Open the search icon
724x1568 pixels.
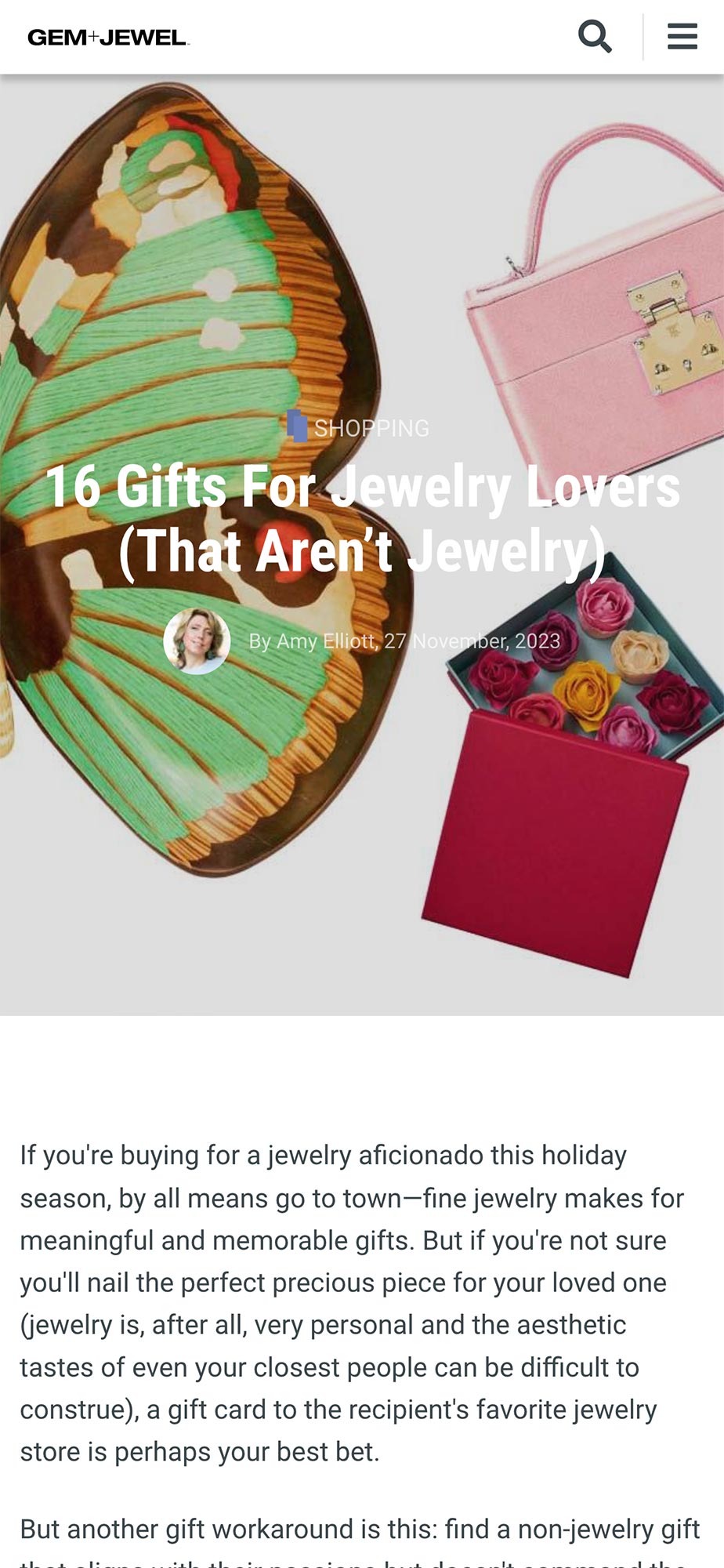pyautogui.click(x=595, y=37)
